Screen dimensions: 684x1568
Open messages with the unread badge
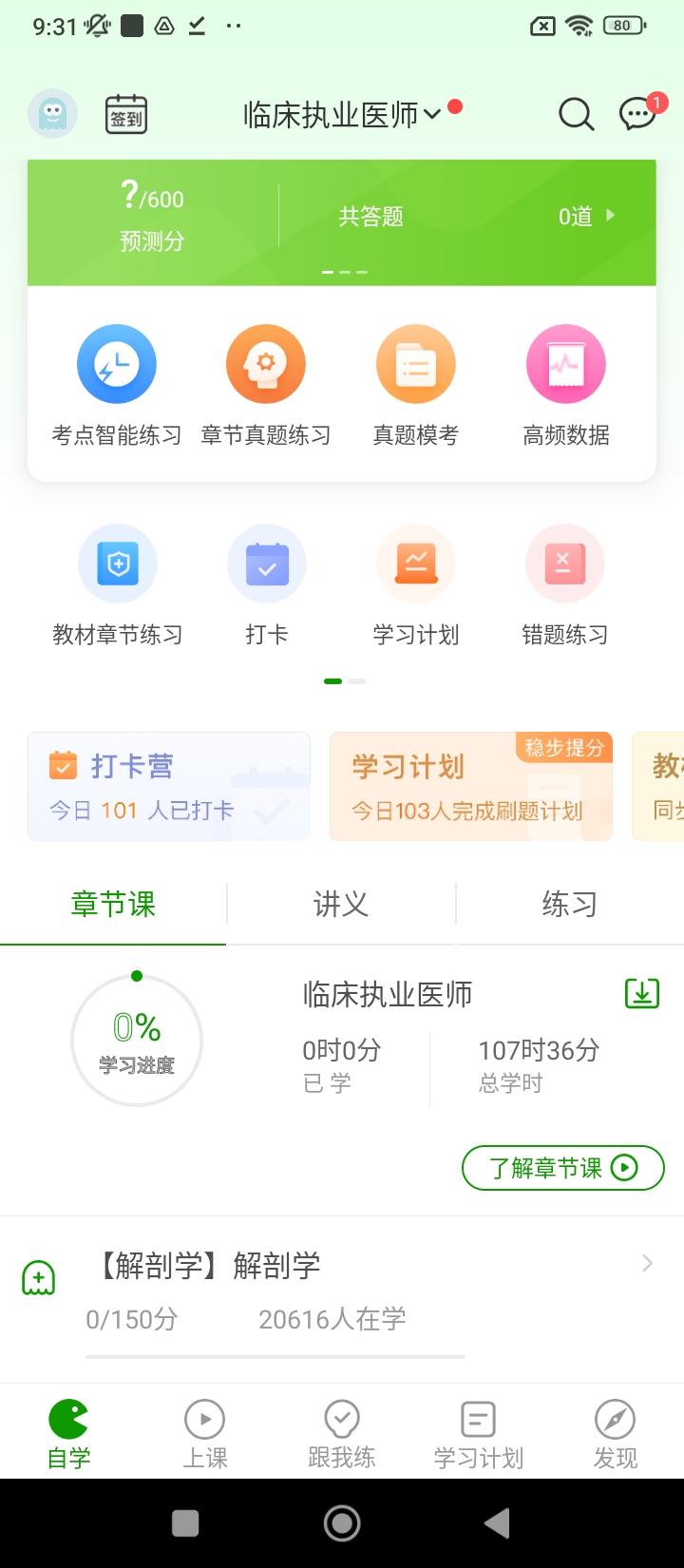[x=638, y=114]
